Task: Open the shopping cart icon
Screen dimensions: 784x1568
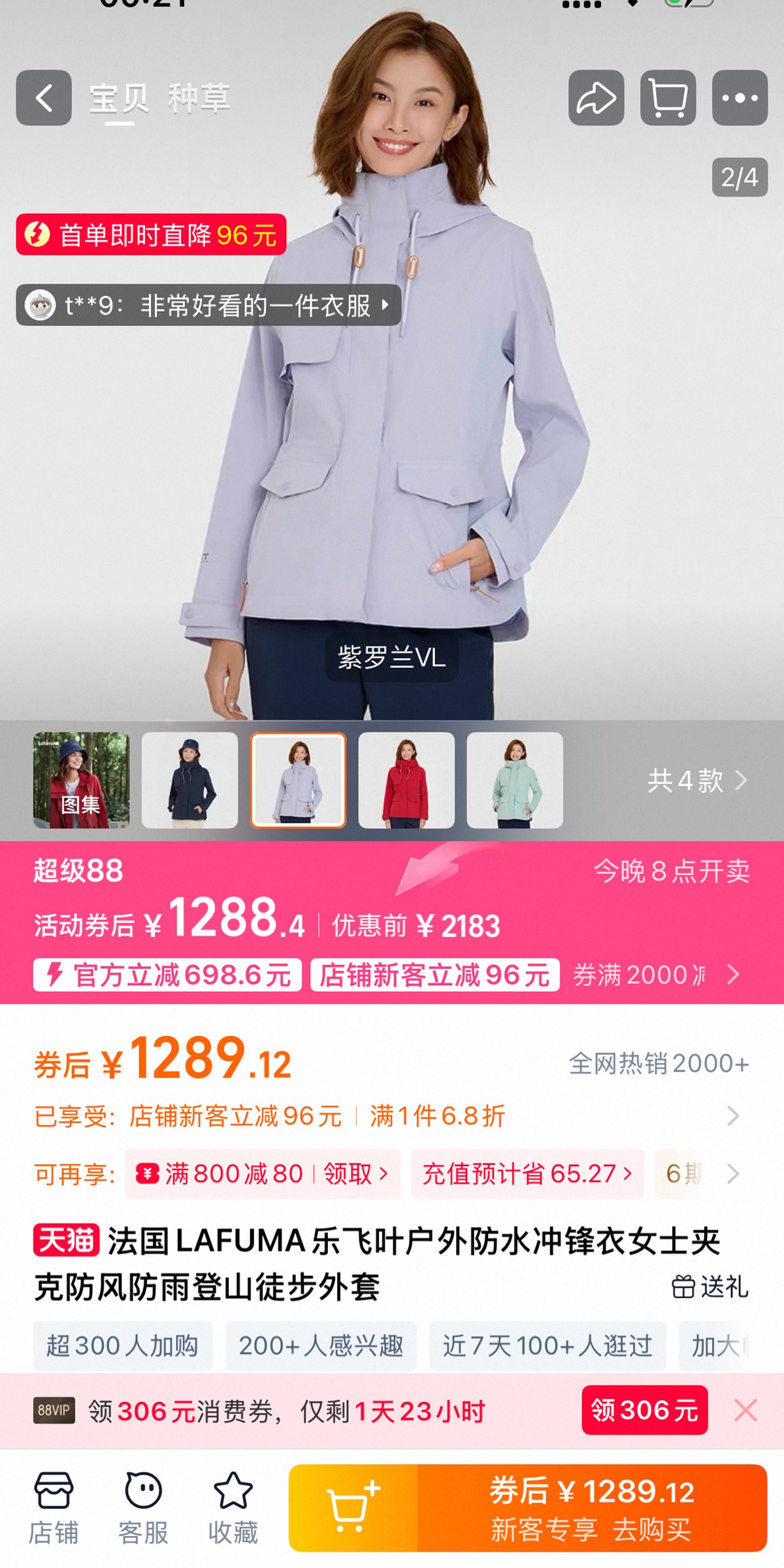Action: 668,98
